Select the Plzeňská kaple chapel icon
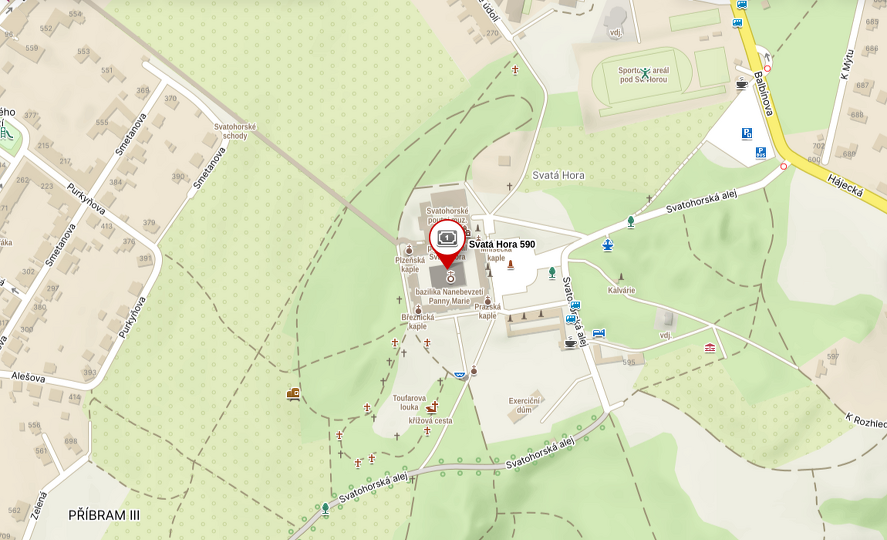Viewport: 887px width, 540px height. [x=408, y=249]
